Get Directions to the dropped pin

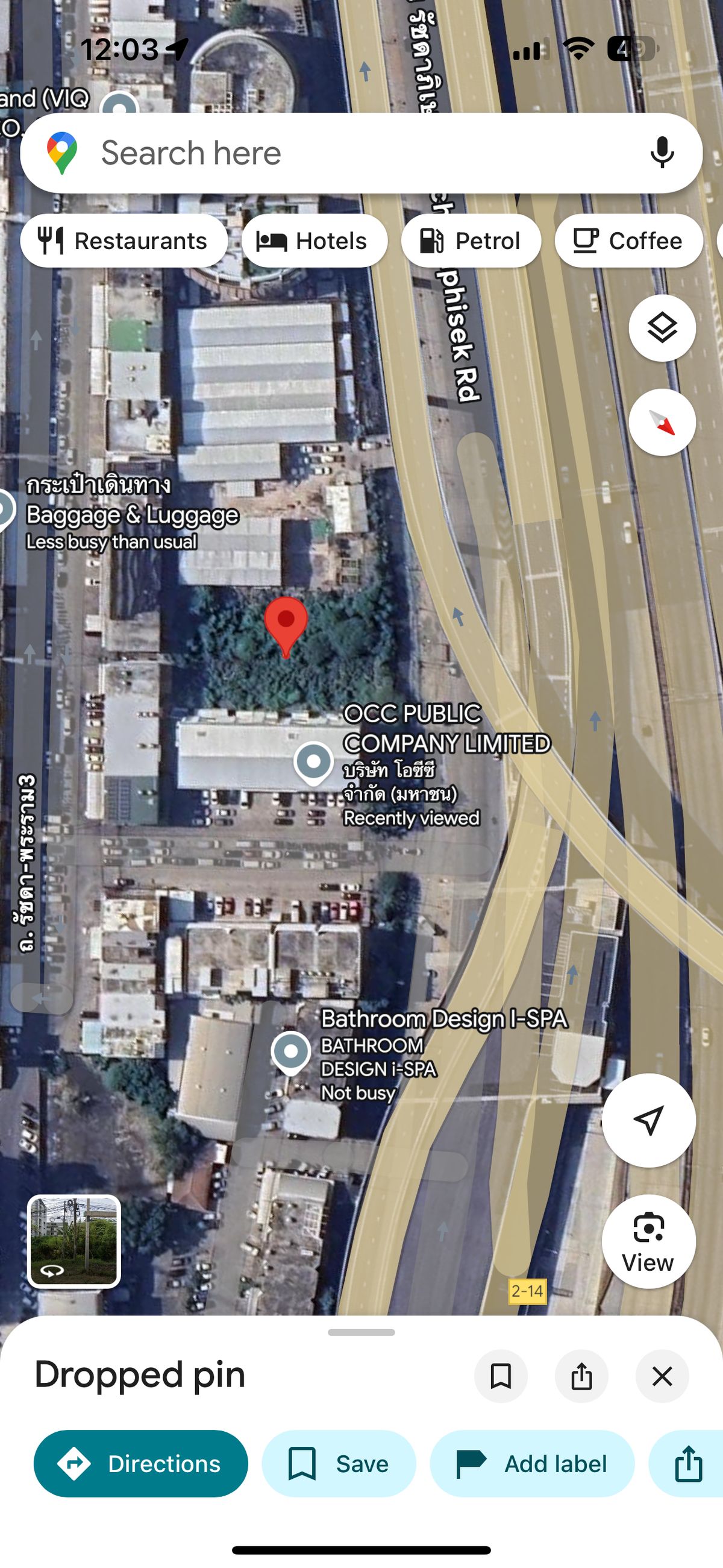click(x=140, y=1464)
